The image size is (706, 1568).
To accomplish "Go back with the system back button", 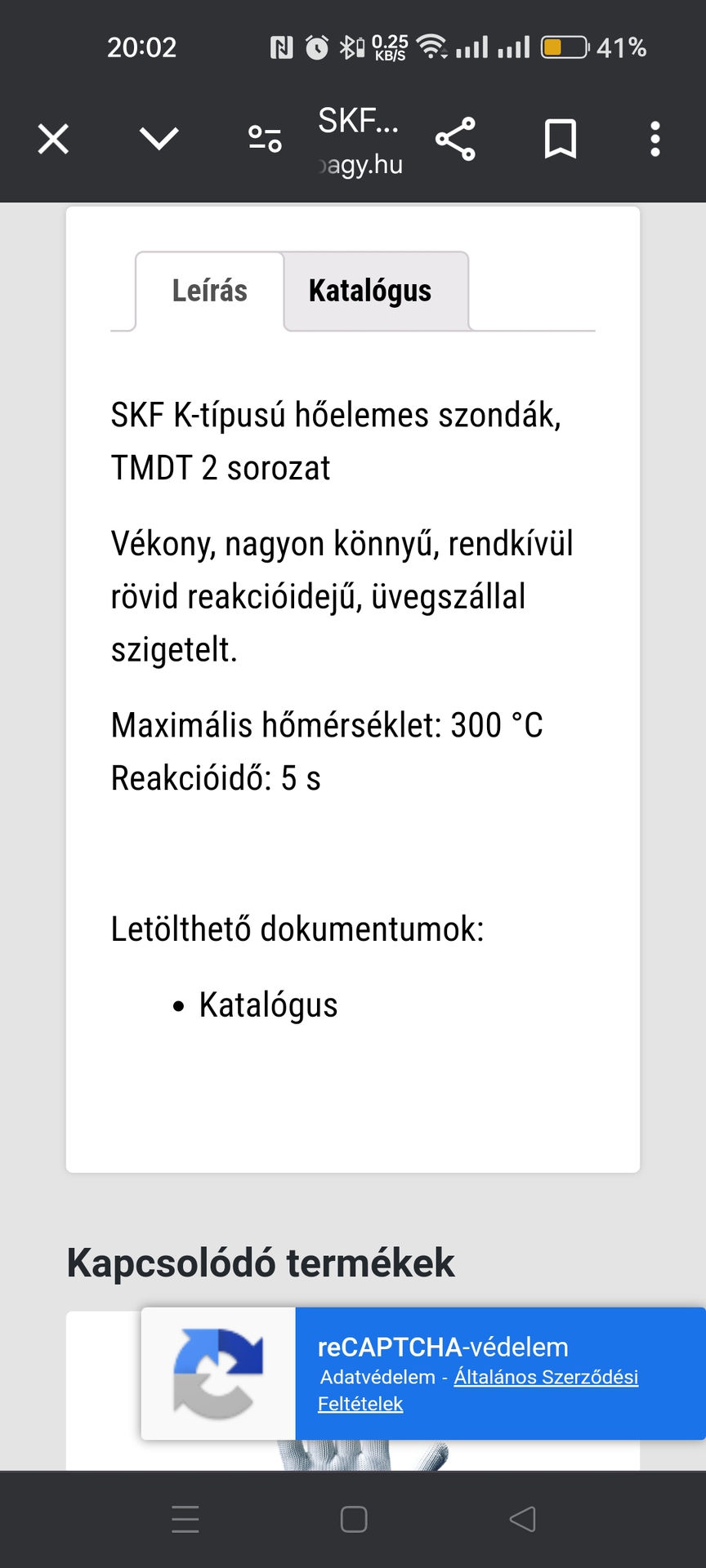I will click(522, 1519).
